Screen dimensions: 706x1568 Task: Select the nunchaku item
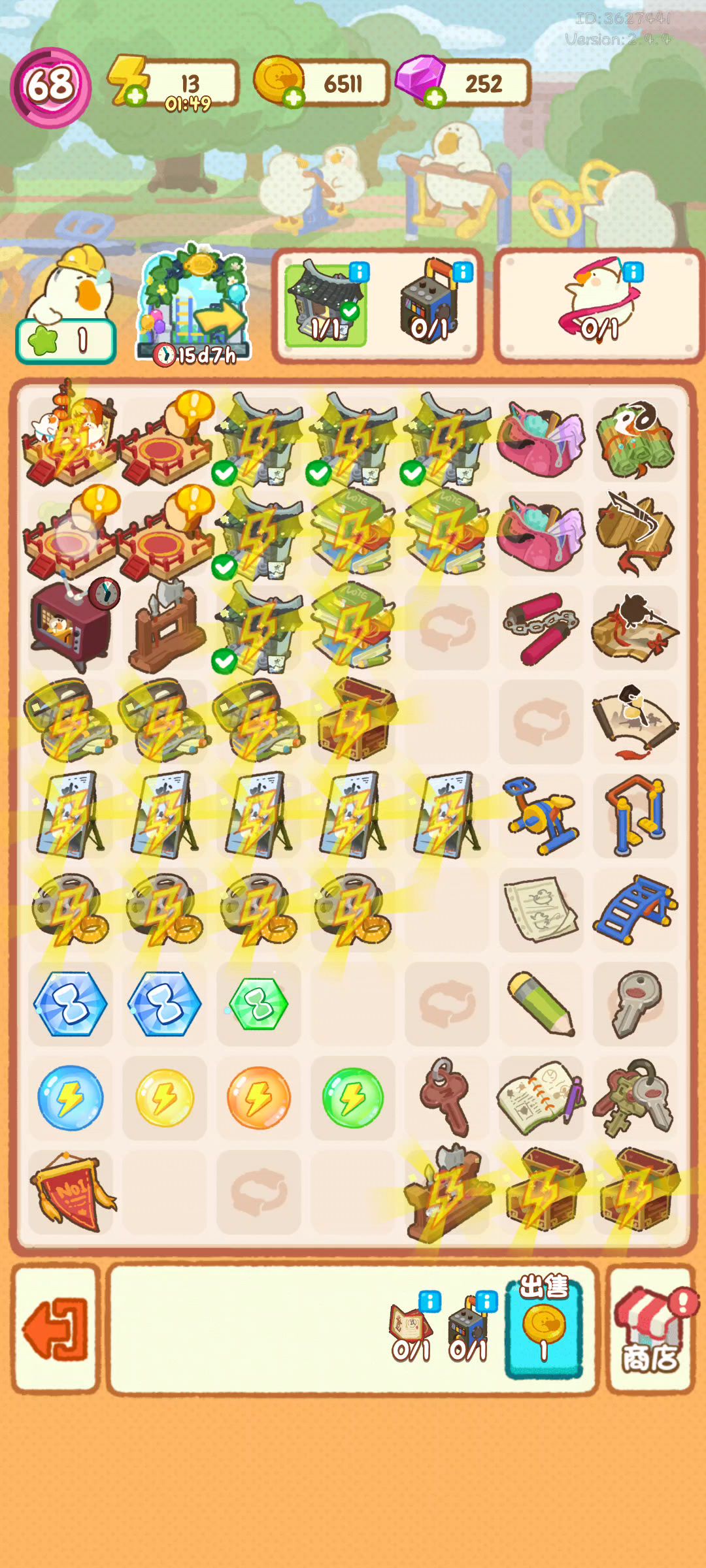click(x=541, y=627)
